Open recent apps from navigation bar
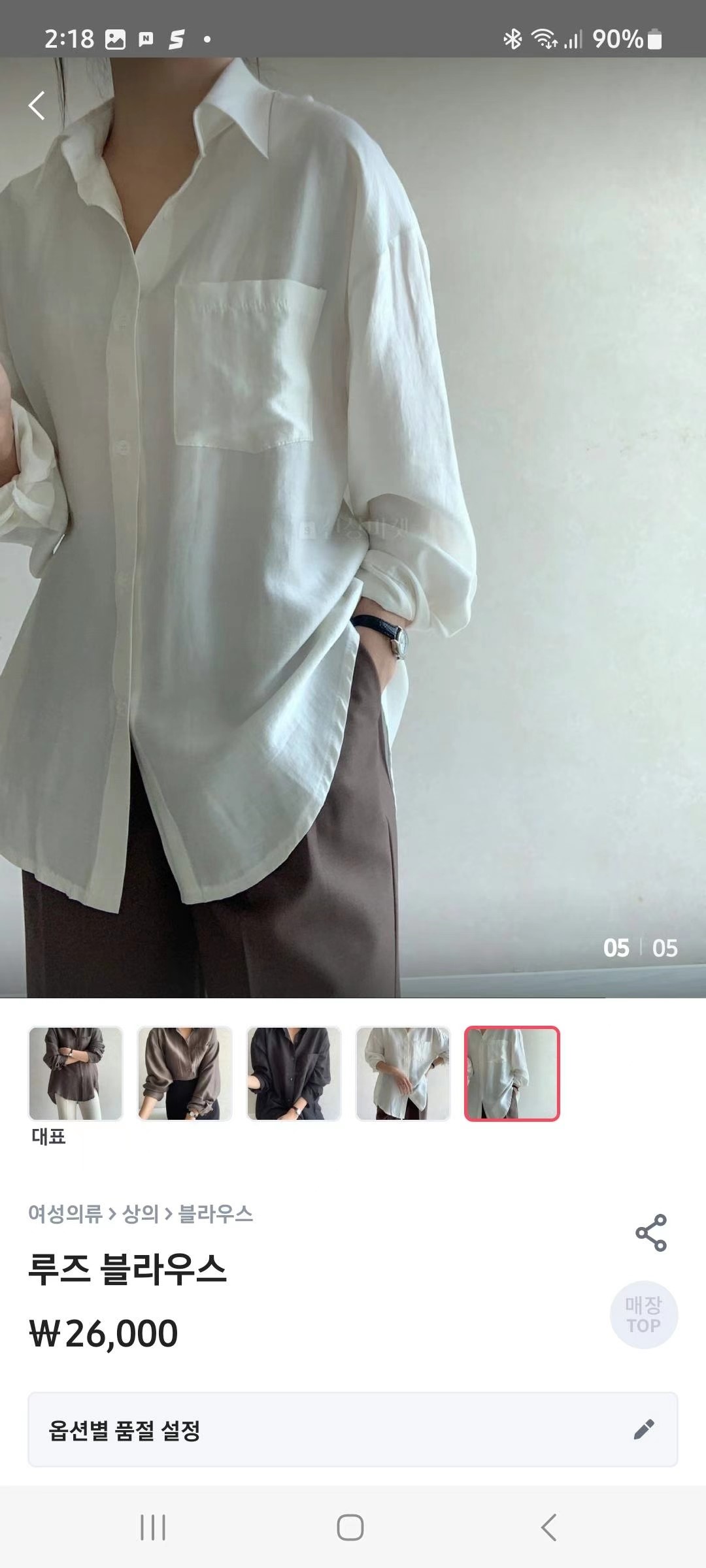 pyautogui.click(x=153, y=1527)
